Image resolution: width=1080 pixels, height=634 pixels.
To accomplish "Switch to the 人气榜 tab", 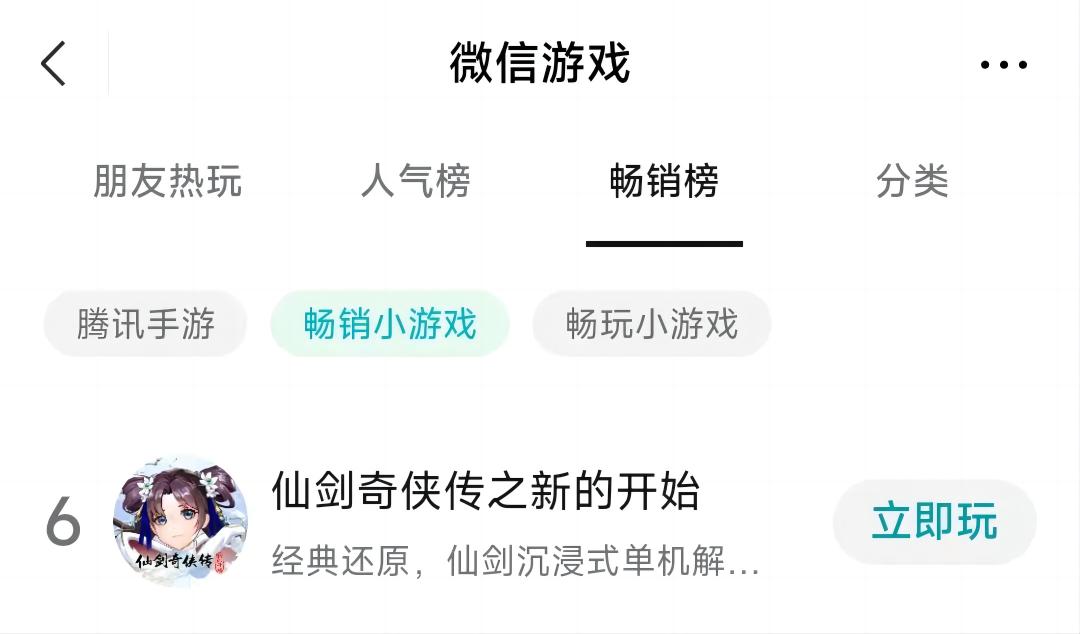I will pos(415,182).
